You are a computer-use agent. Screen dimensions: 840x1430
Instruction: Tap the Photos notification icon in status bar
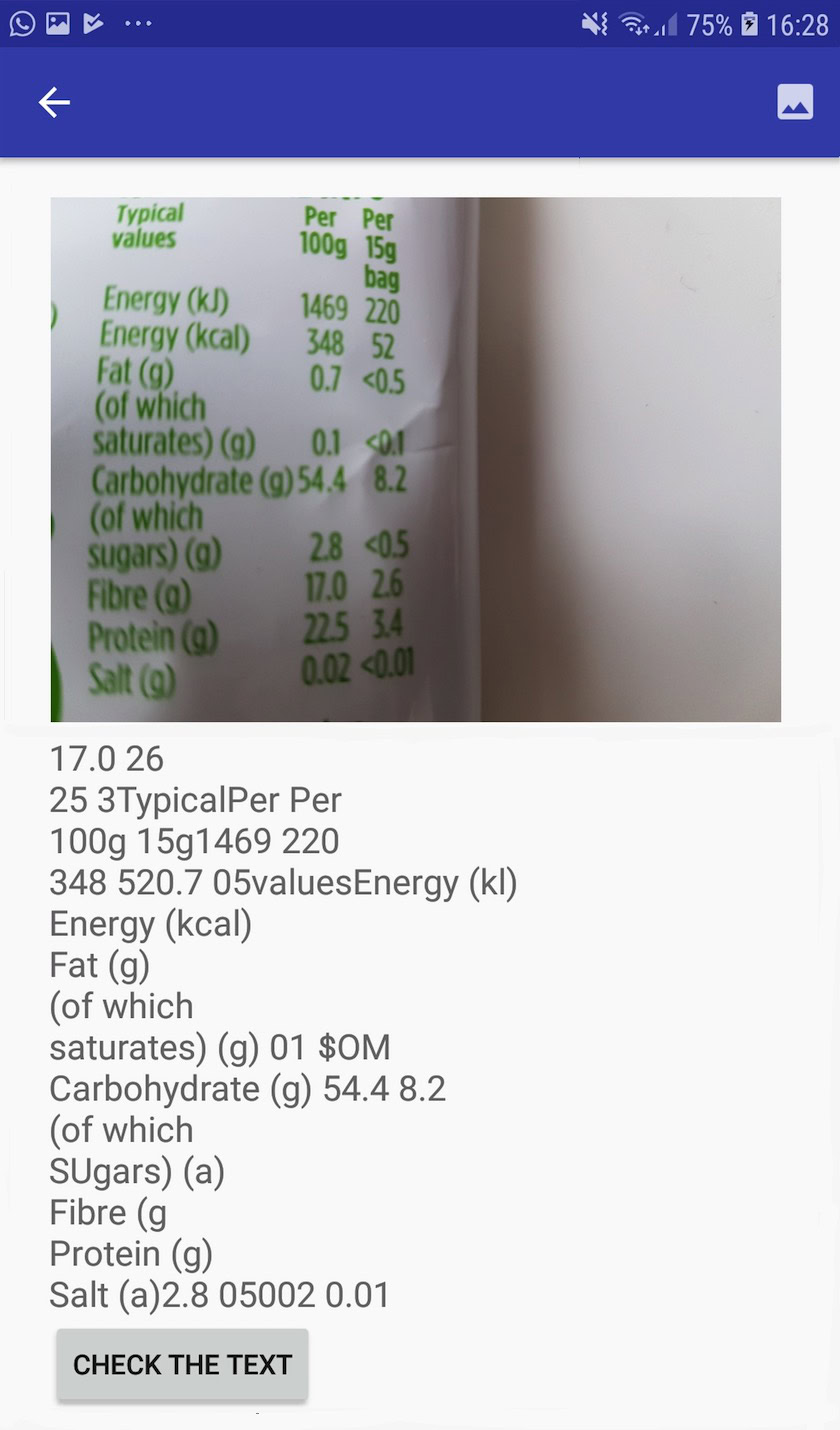click(x=59, y=24)
